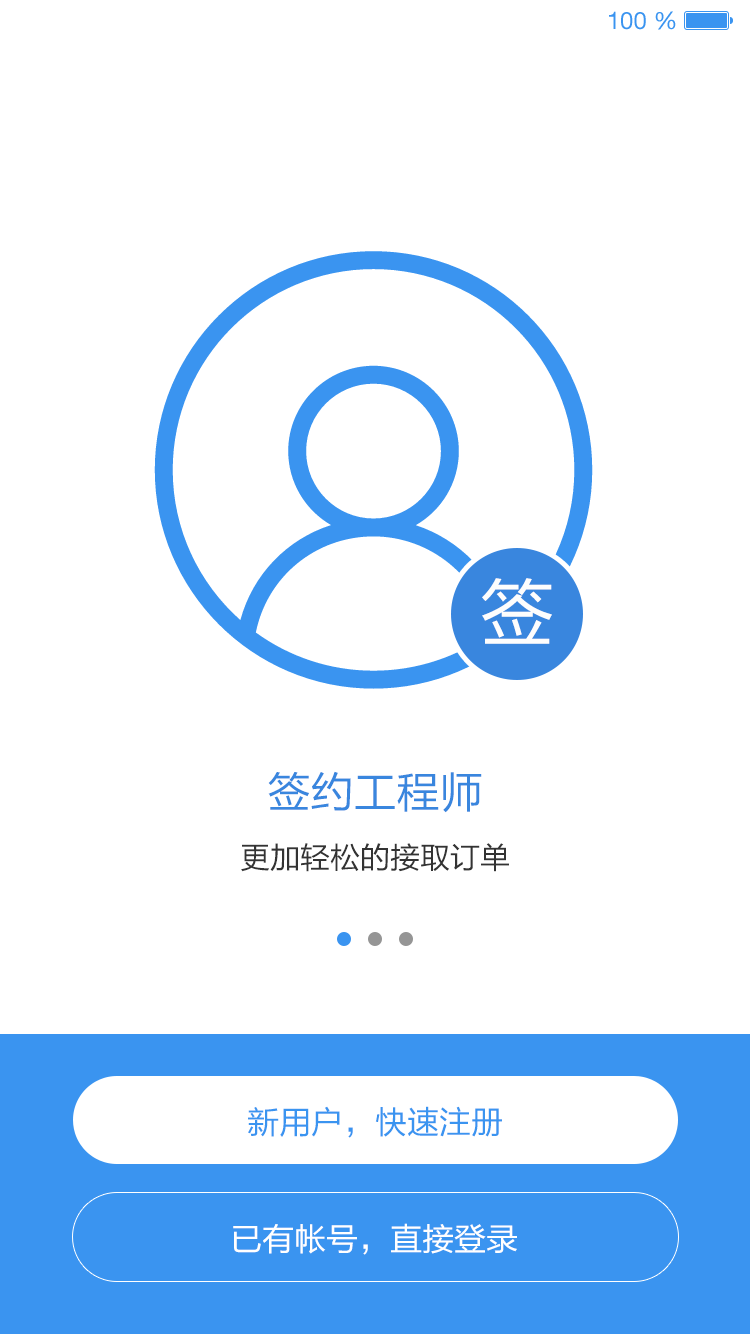This screenshot has height=1334, width=750.
Task: Click the blue circle containing the 签 character
Action: [517, 613]
